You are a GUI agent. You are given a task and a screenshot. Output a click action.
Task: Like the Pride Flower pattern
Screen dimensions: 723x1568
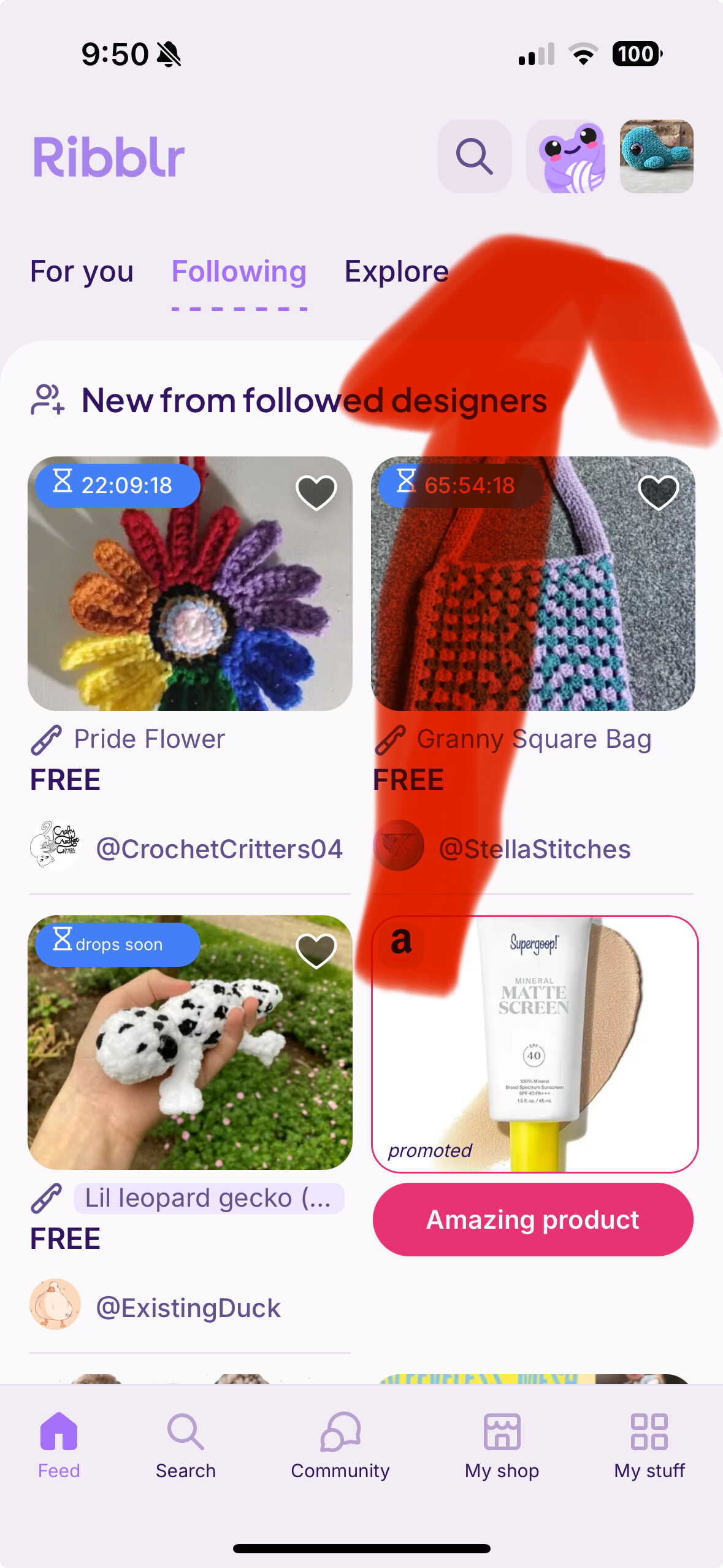316,492
